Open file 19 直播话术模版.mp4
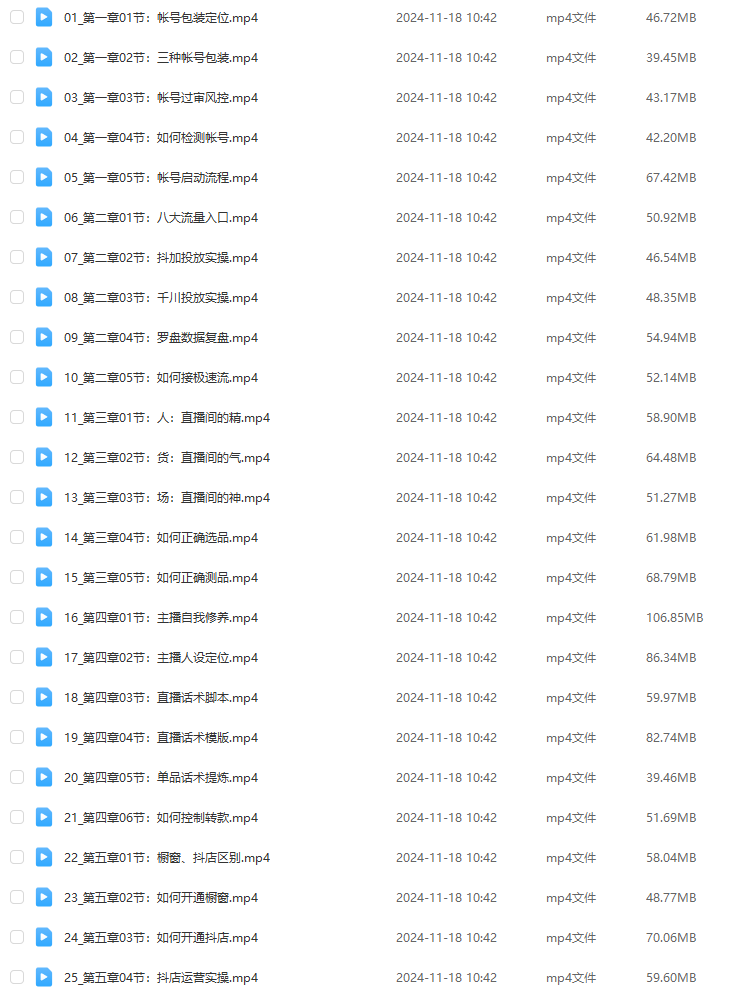 [160, 738]
